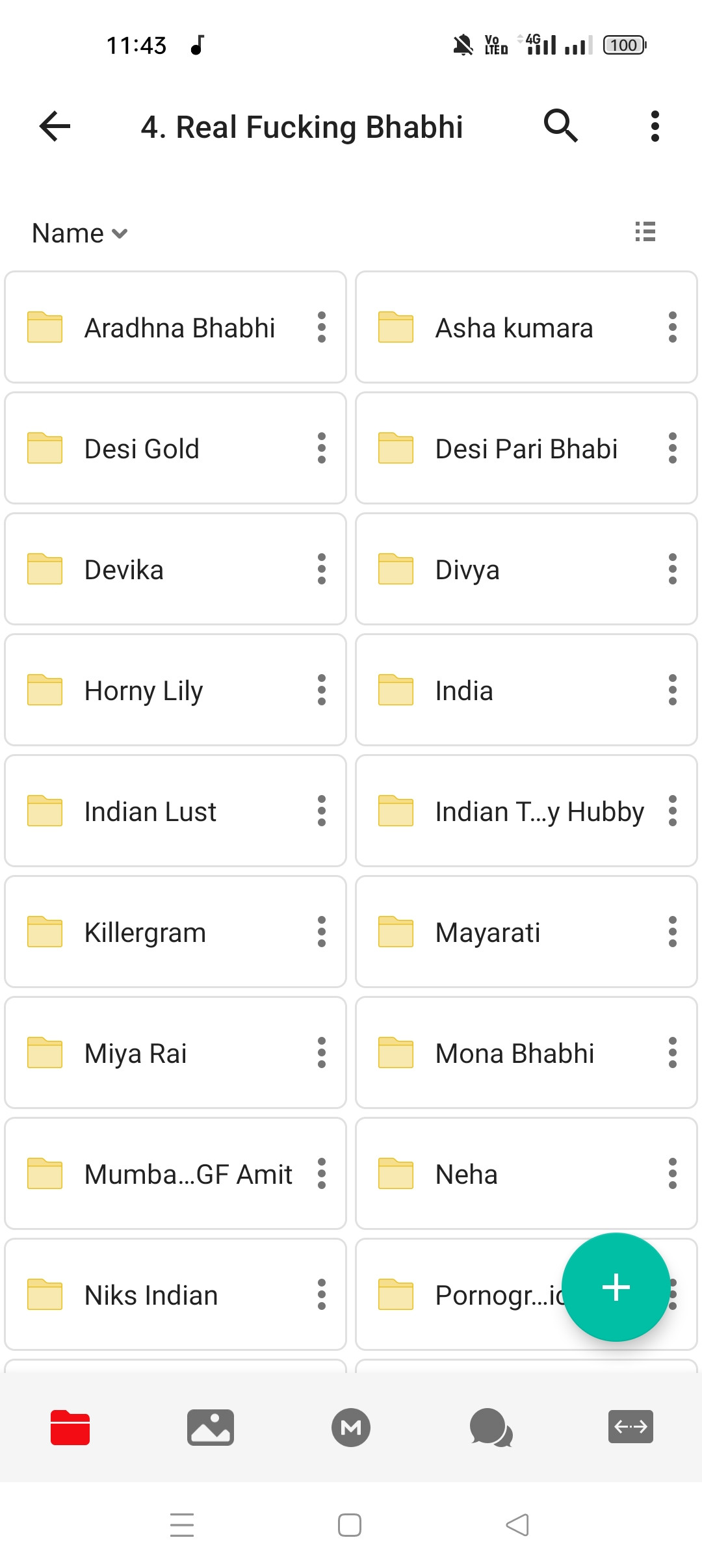Open the meetings tab
This screenshot has height=1568, width=702.
(351, 1428)
